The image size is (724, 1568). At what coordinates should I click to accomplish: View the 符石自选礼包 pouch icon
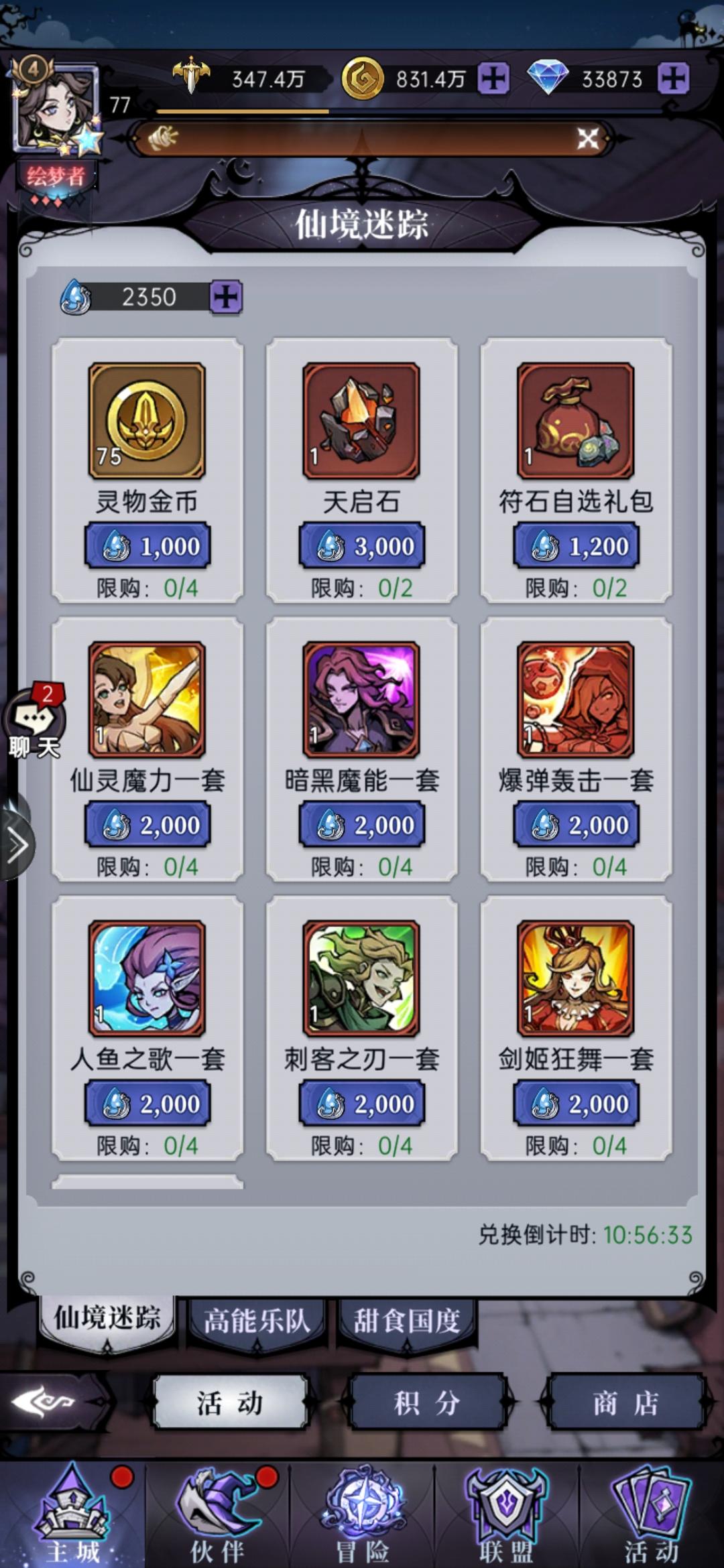coord(575,419)
